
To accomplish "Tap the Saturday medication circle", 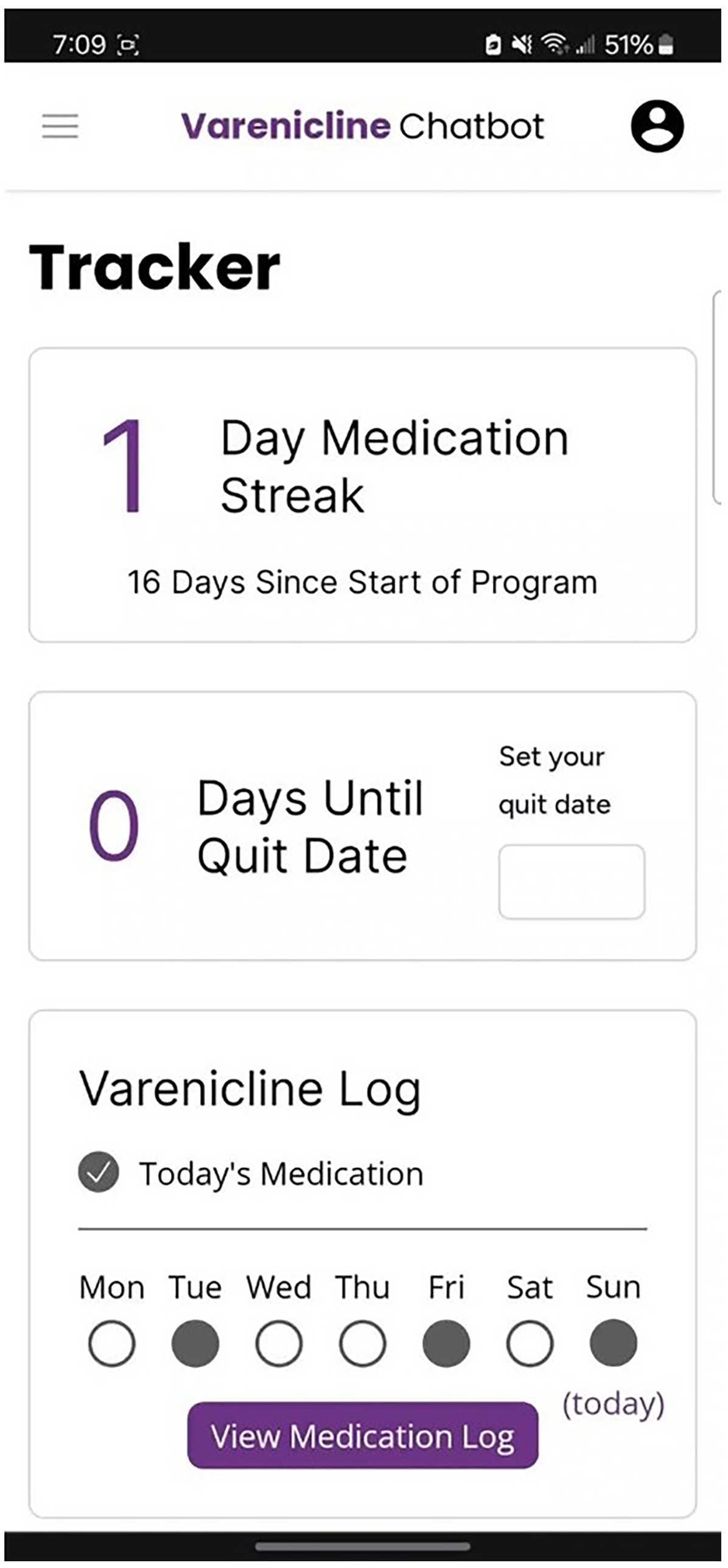I will tap(530, 1343).
